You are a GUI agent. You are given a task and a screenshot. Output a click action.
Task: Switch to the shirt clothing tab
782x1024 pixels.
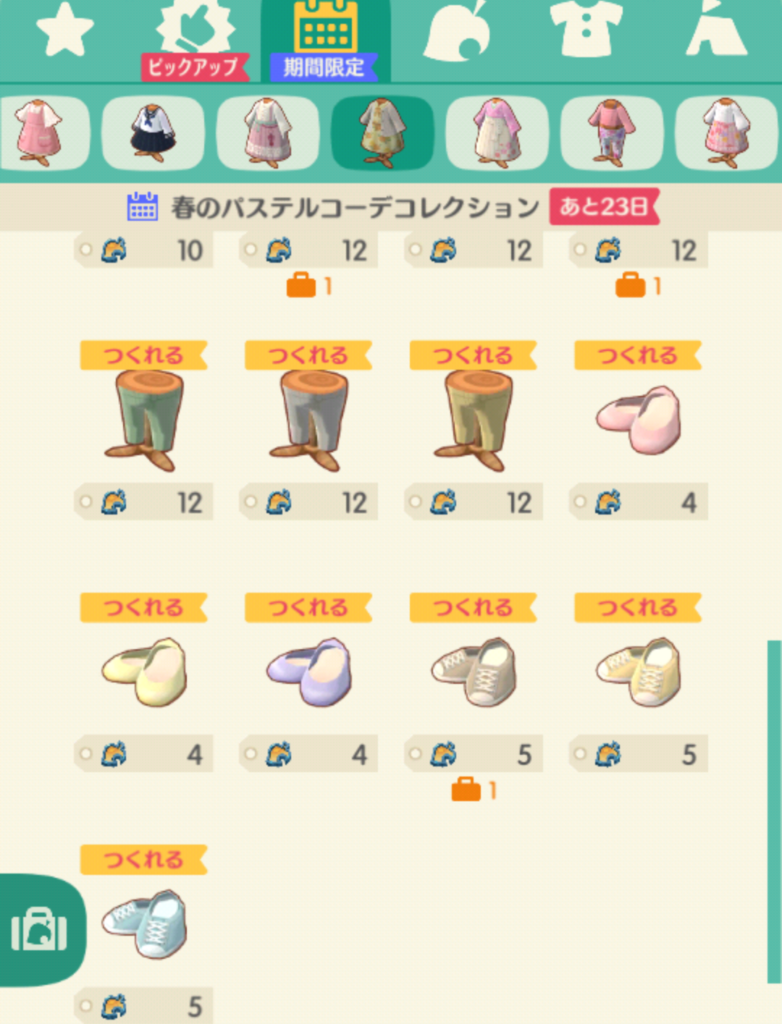click(x=586, y=32)
